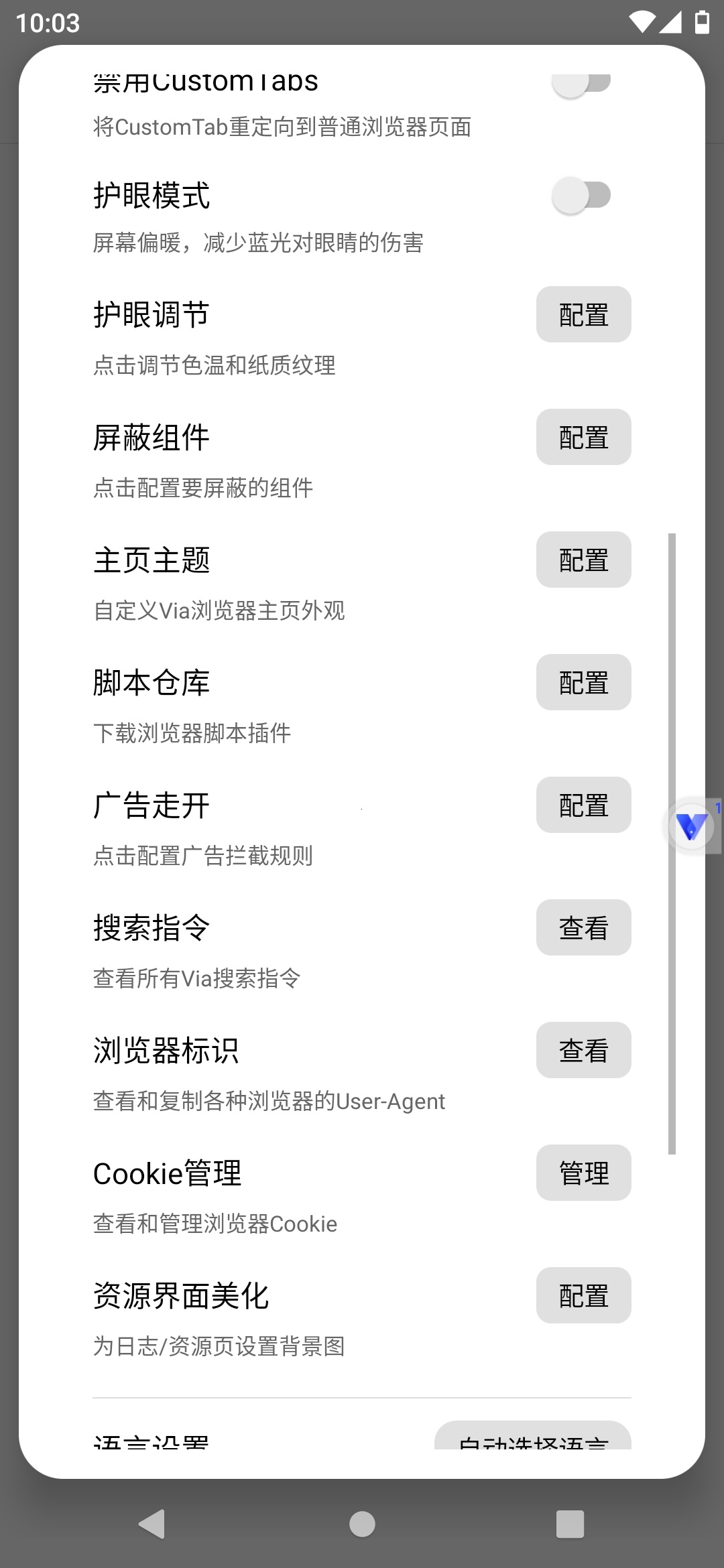
Task: Open 配置 for 护眼调节 color temperature
Action: point(583,314)
